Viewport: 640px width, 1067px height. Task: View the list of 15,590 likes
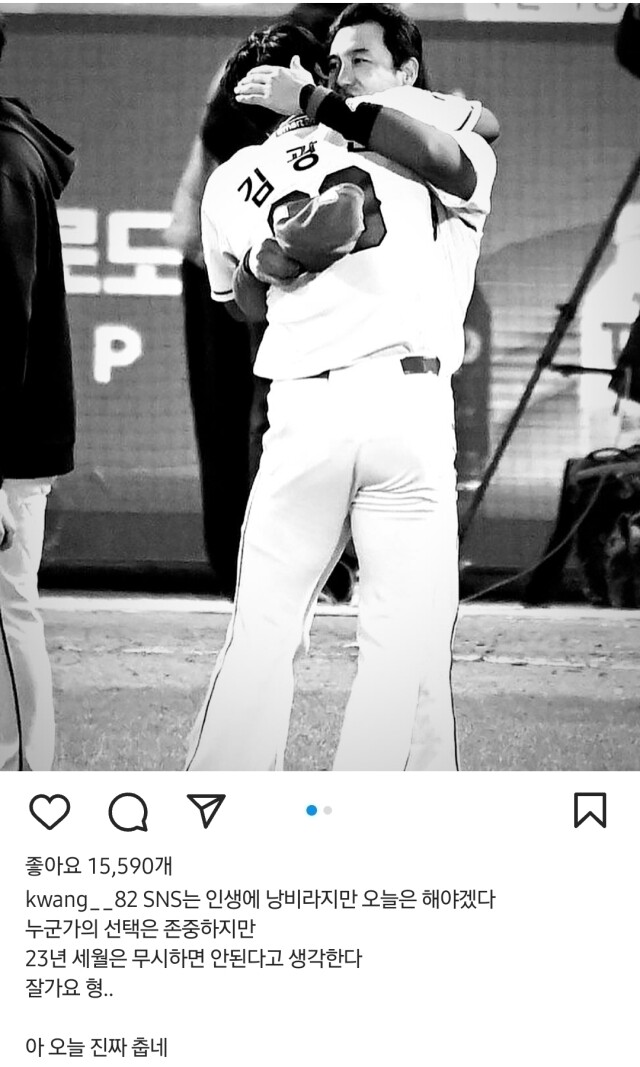click(98, 866)
